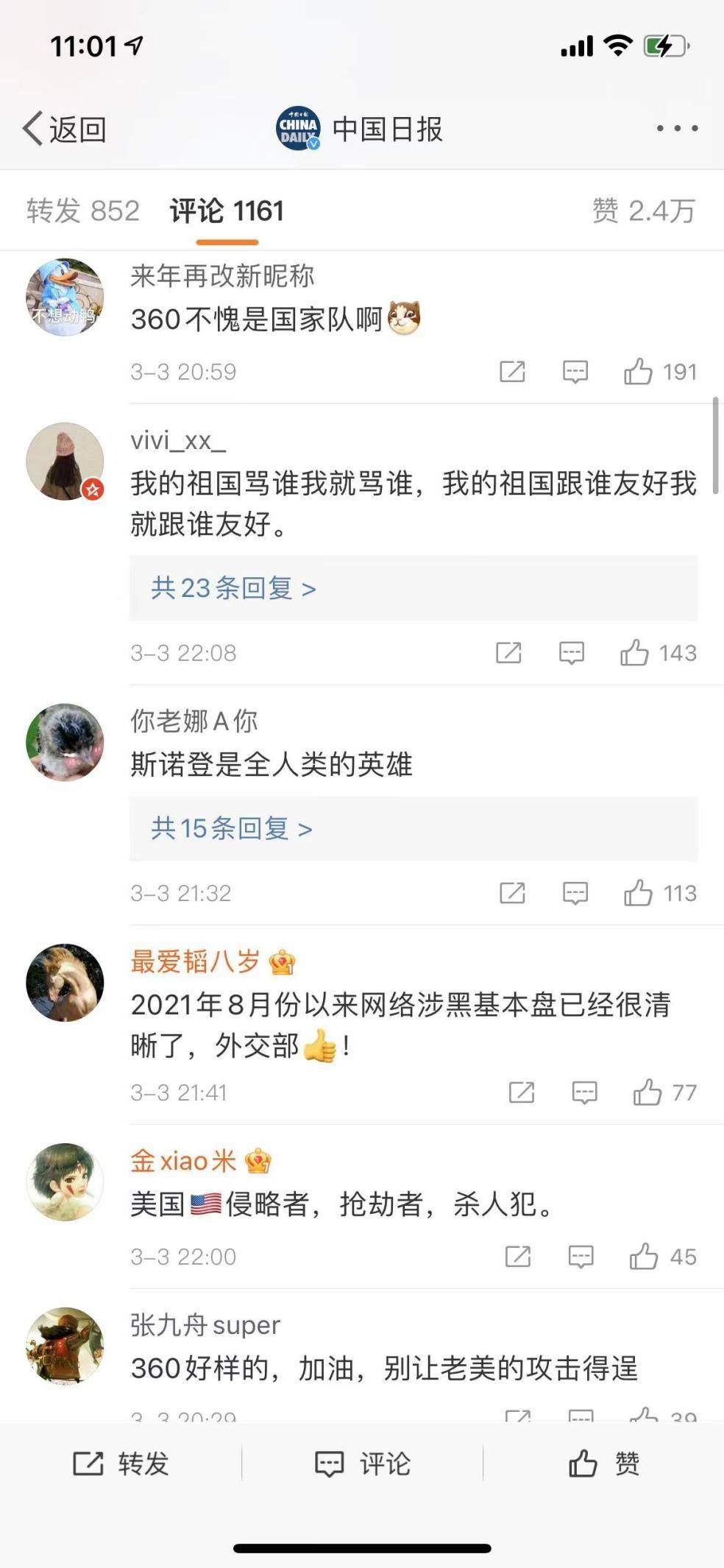Tap 你老娜A你's bird avatar
Image resolution: width=724 pixels, height=1568 pixels.
pyautogui.click(x=65, y=741)
